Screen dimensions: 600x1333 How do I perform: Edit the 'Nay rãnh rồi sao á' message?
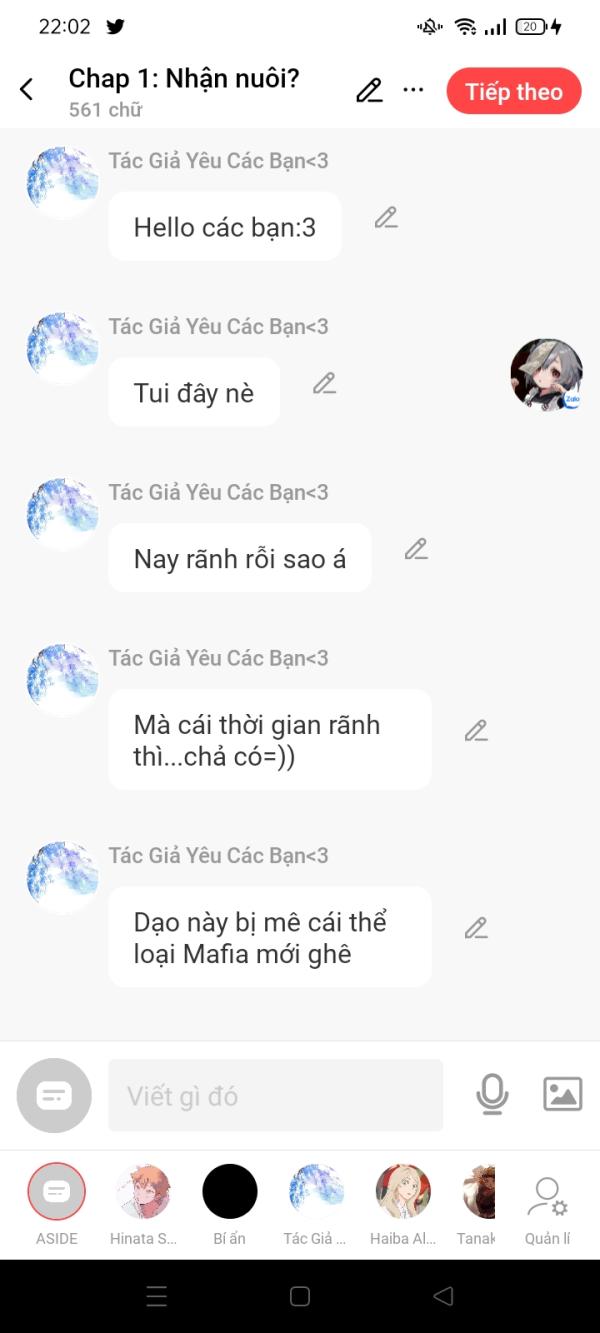tap(416, 549)
